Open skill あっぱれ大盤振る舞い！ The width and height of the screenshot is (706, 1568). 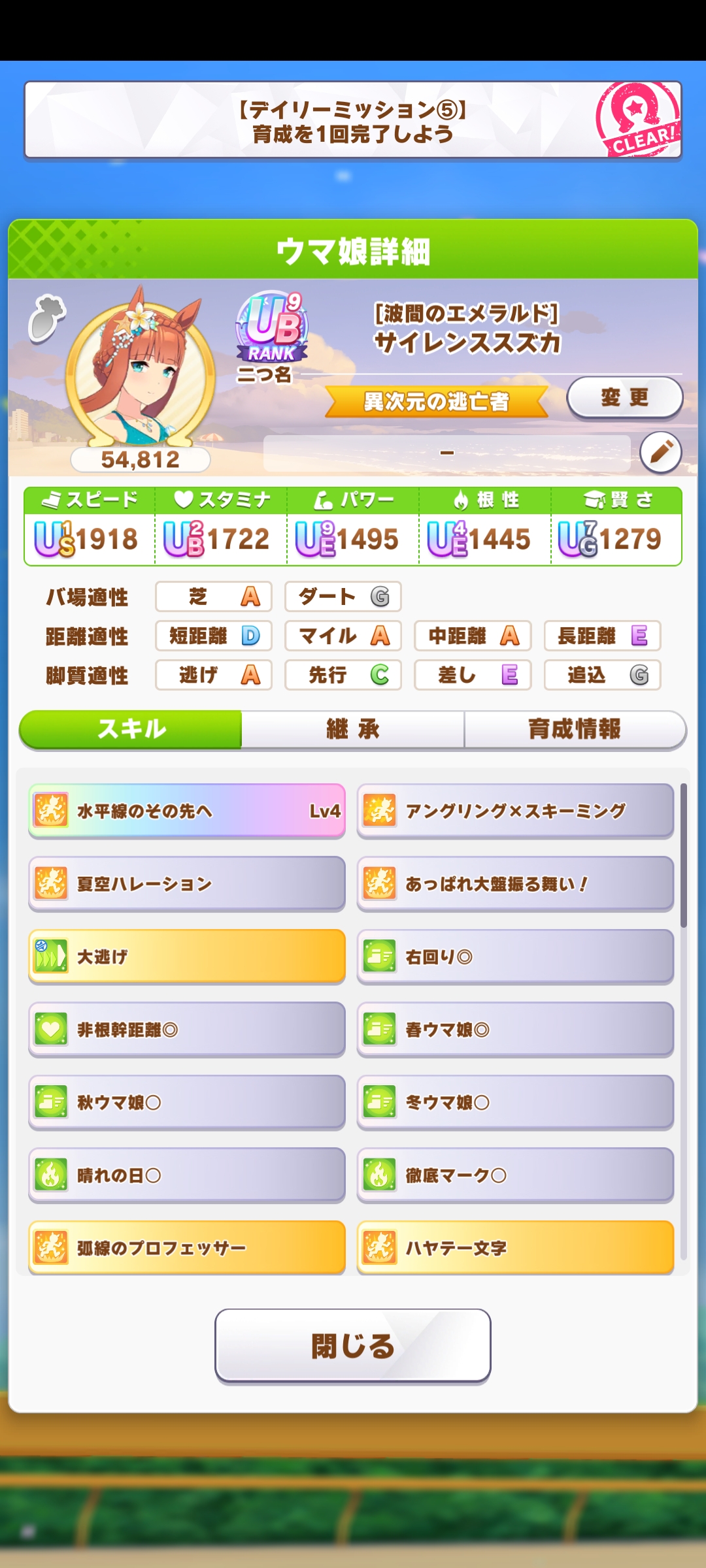click(515, 884)
